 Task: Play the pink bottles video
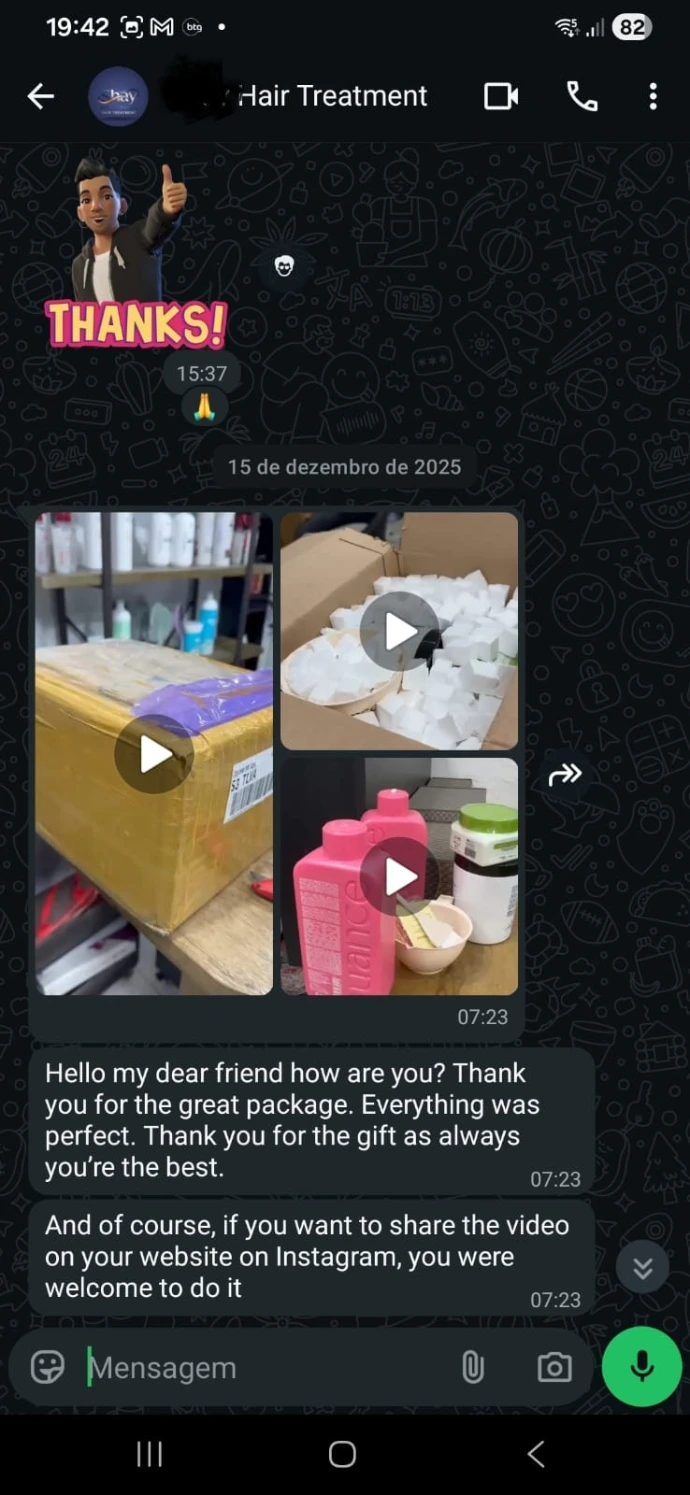pyautogui.click(x=399, y=876)
